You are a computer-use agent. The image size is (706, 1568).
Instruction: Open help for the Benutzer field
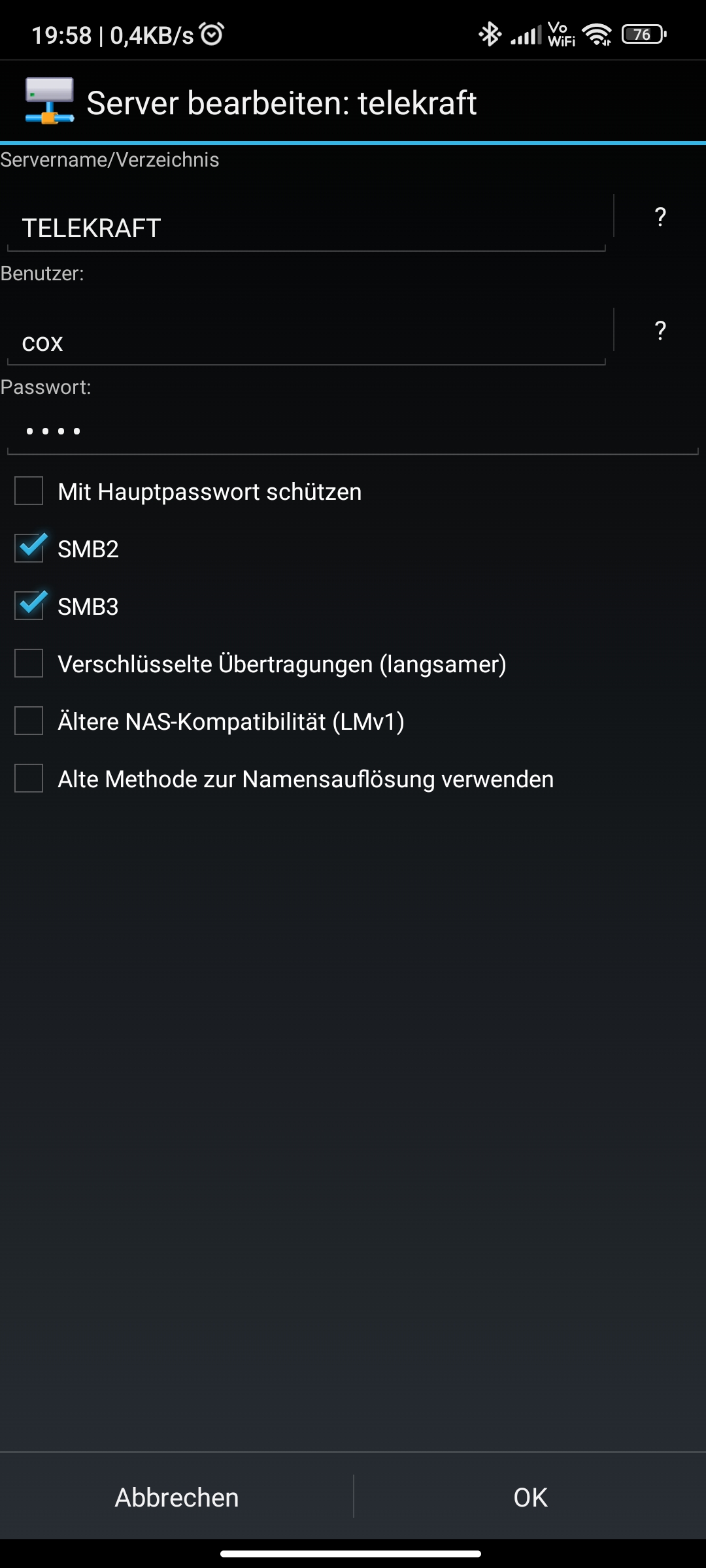660,331
